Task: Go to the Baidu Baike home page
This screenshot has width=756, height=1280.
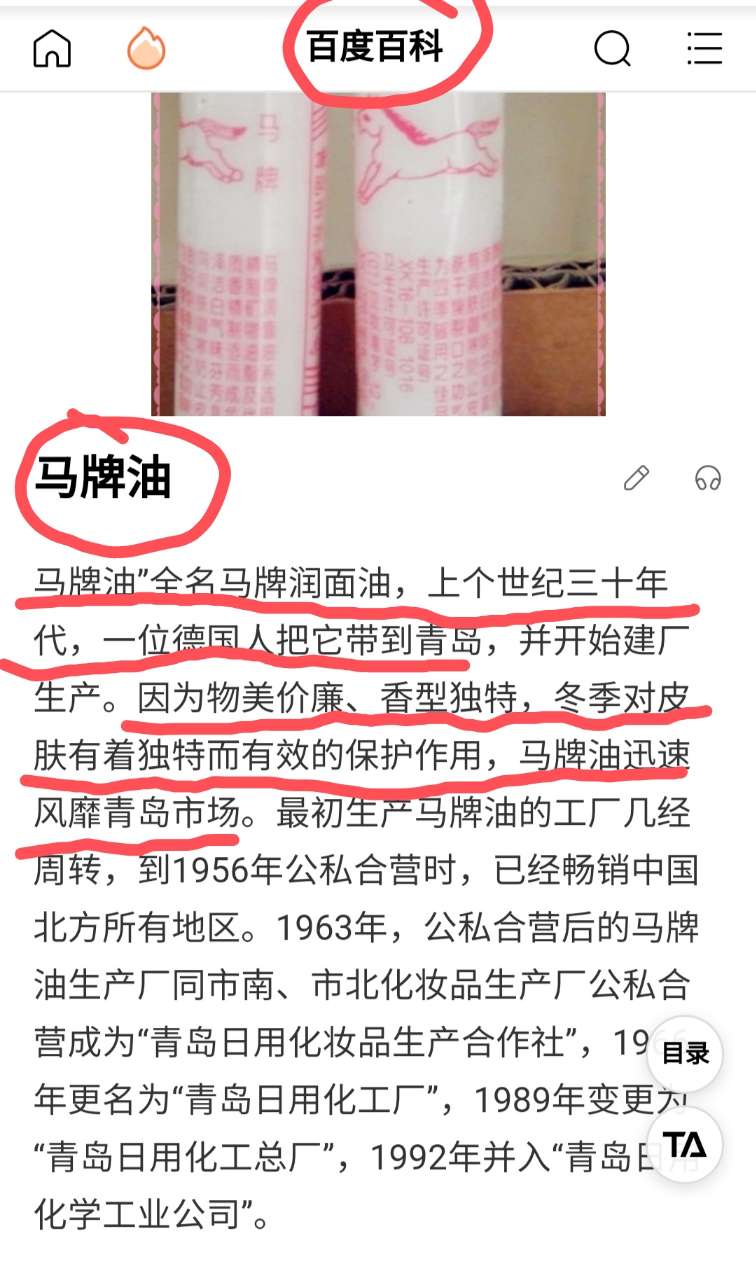Action: [x=52, y=47]
